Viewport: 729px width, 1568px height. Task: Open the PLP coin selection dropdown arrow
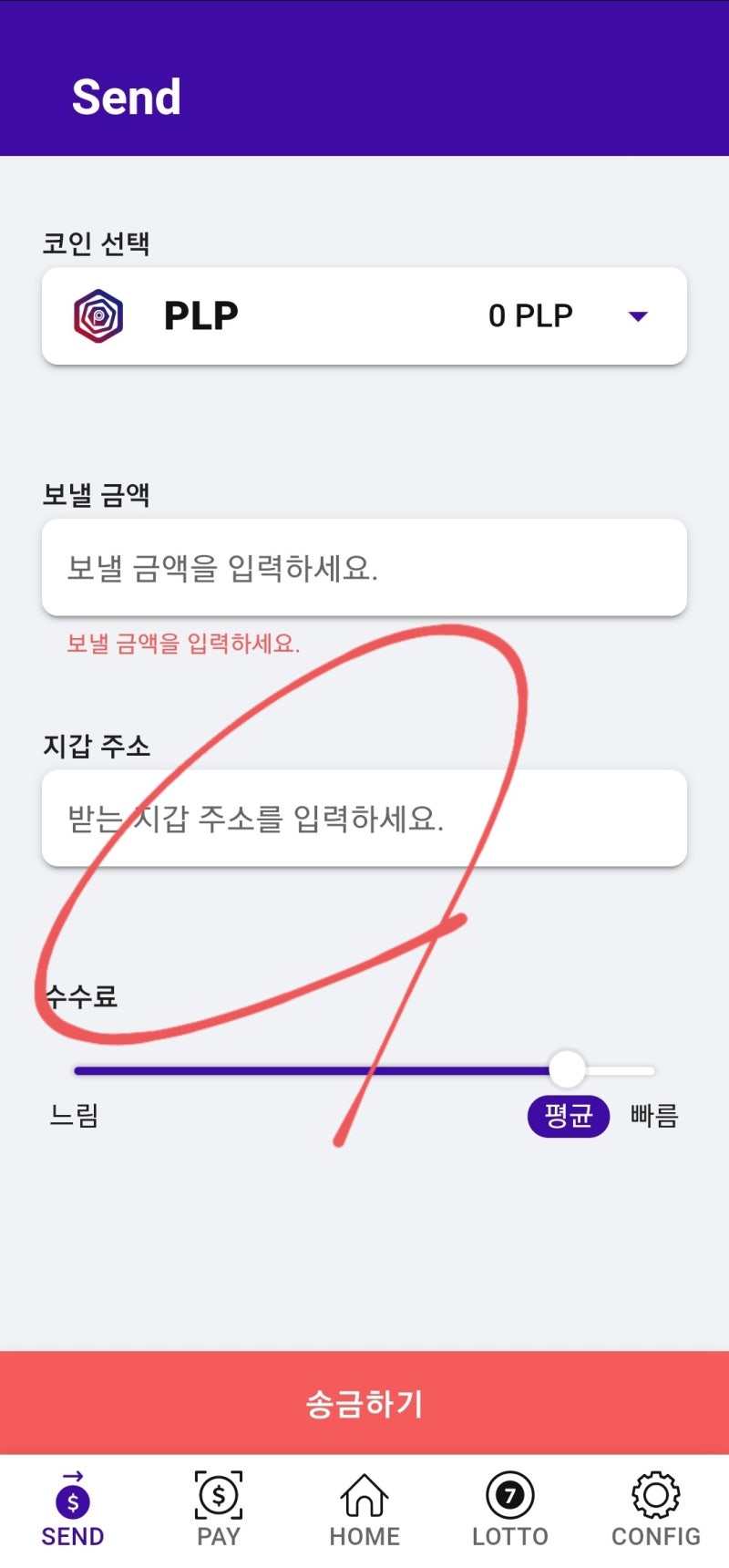tap(638, 315)
